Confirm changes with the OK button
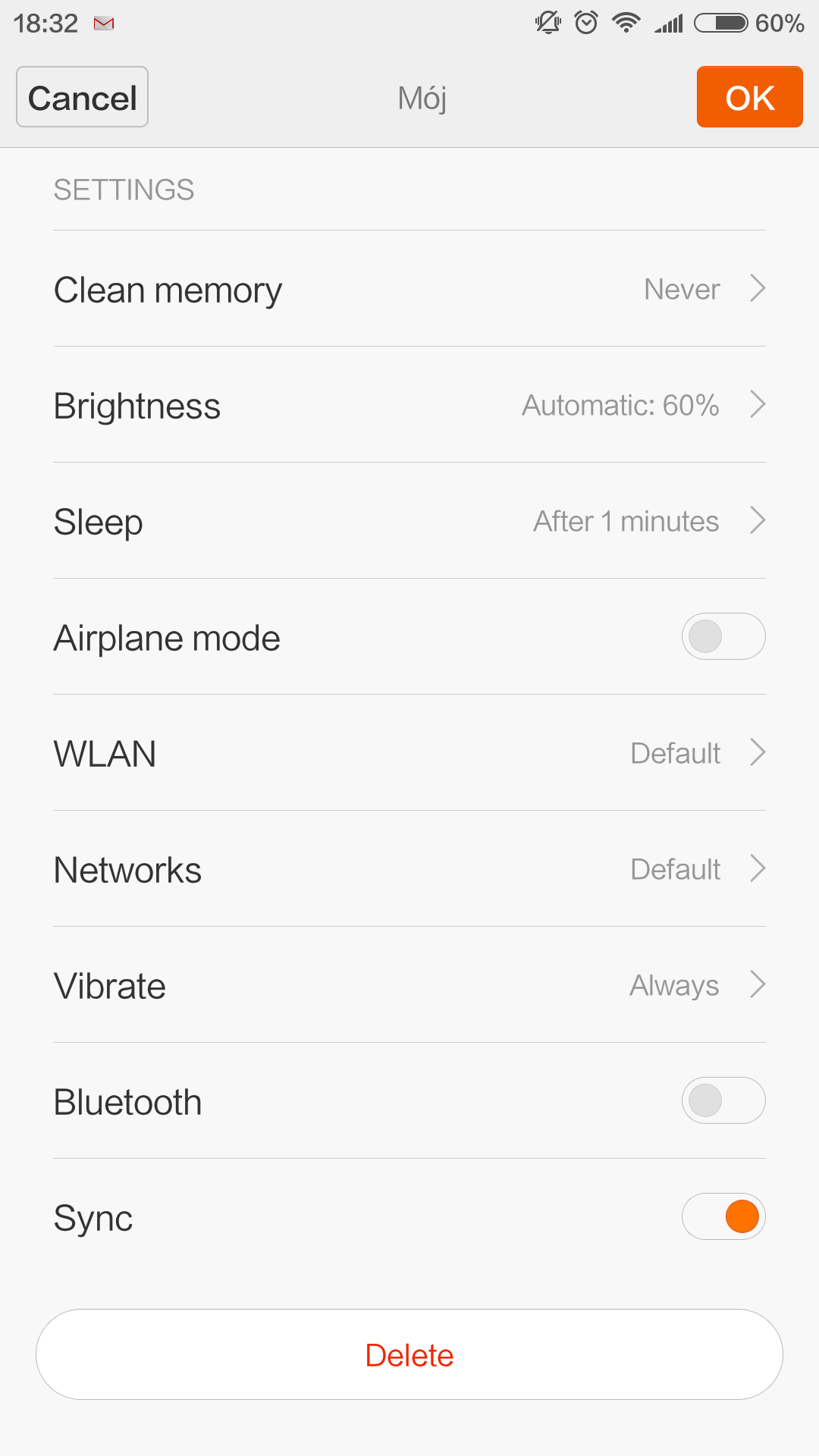 point(749,97)
